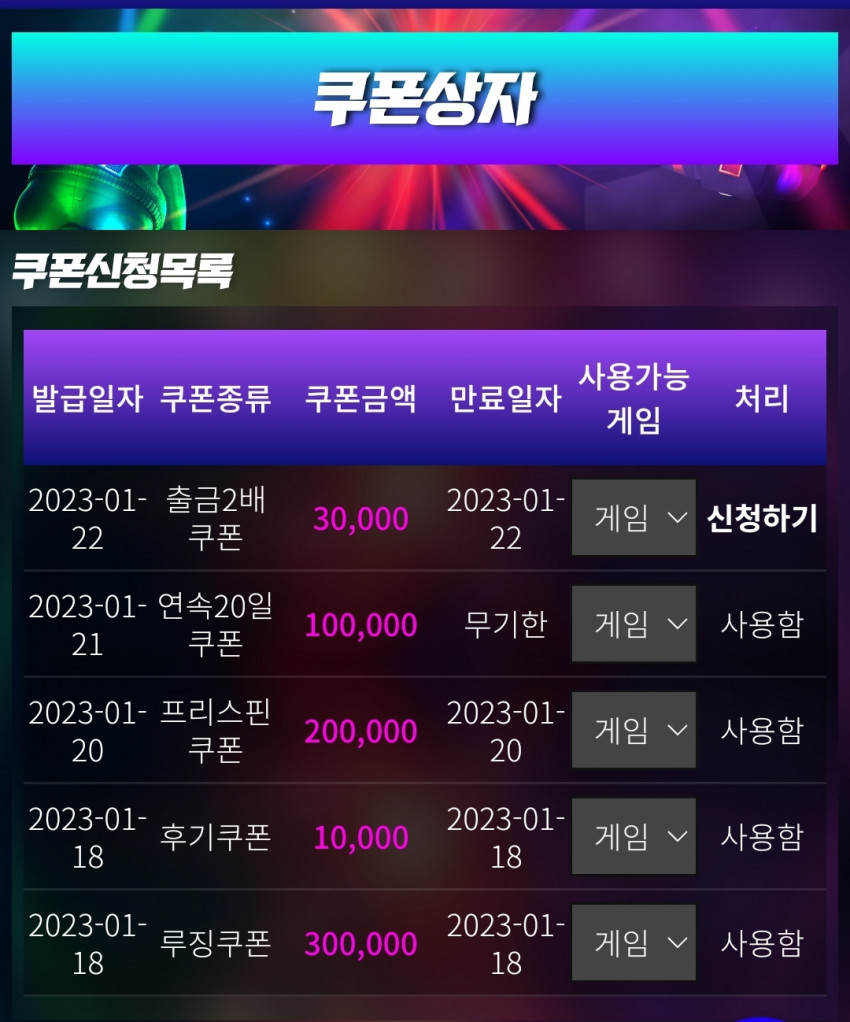Select game dropdown for 후기쿠폰
850x1022 pixels.
coord(634,837)
